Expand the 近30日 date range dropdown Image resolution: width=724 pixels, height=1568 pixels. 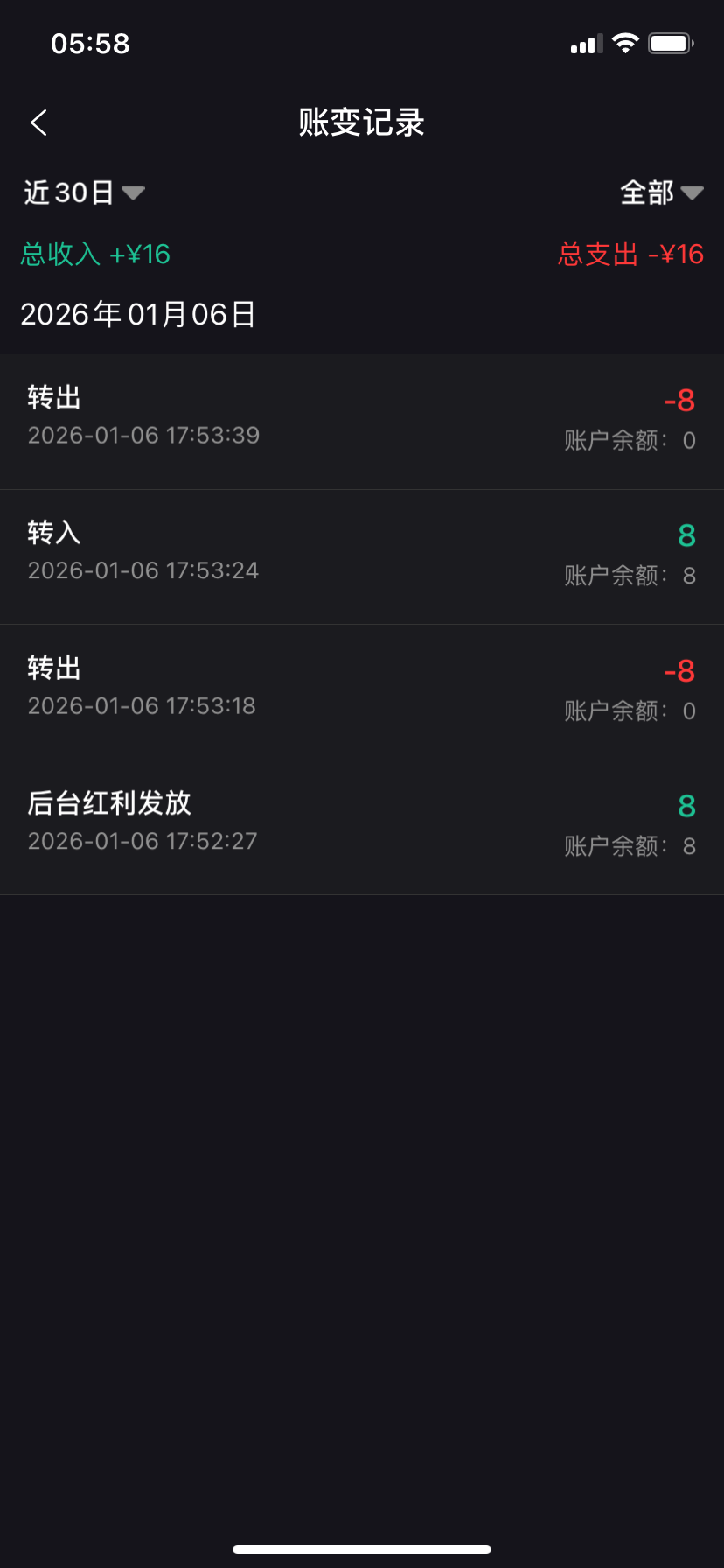coord(84,192)
